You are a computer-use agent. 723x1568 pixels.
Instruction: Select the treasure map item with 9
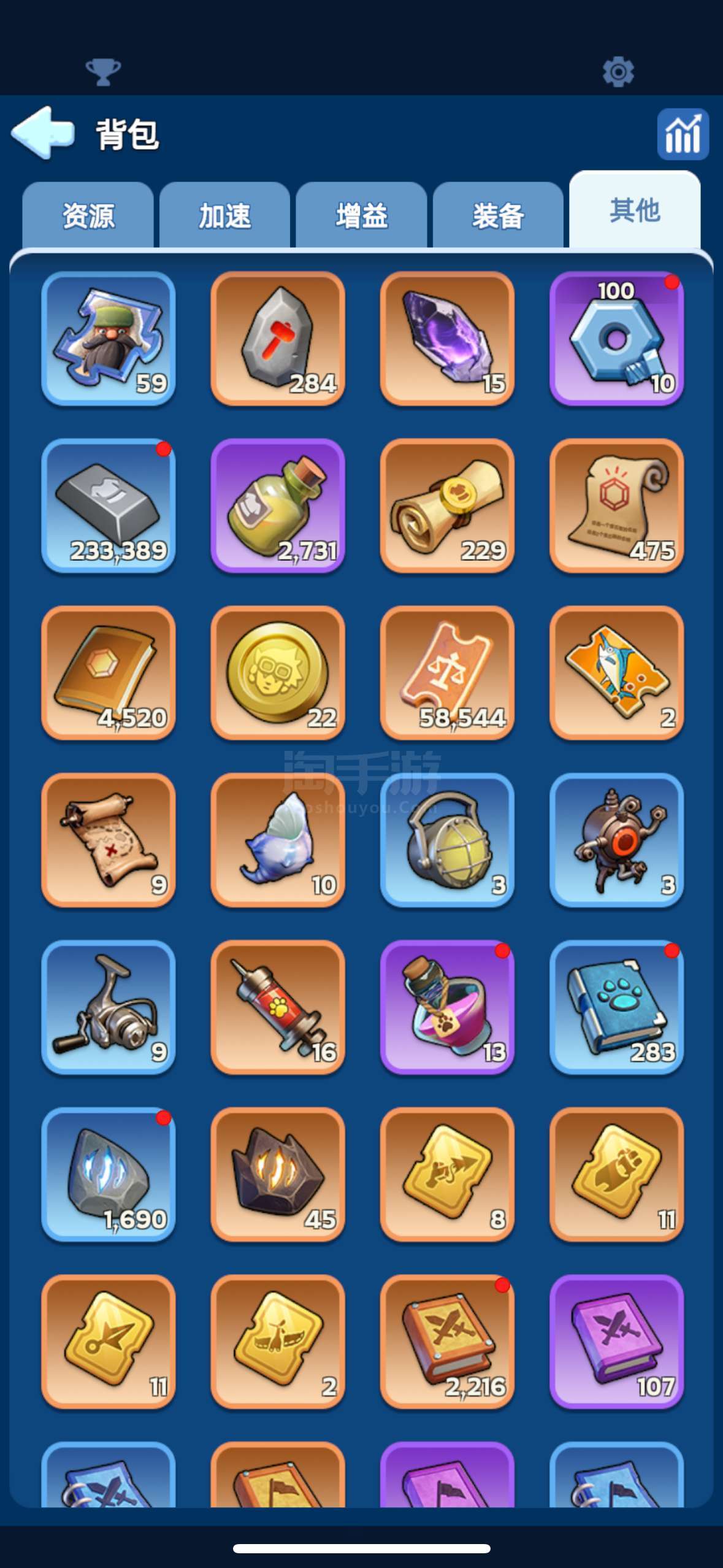pos(109,840)
